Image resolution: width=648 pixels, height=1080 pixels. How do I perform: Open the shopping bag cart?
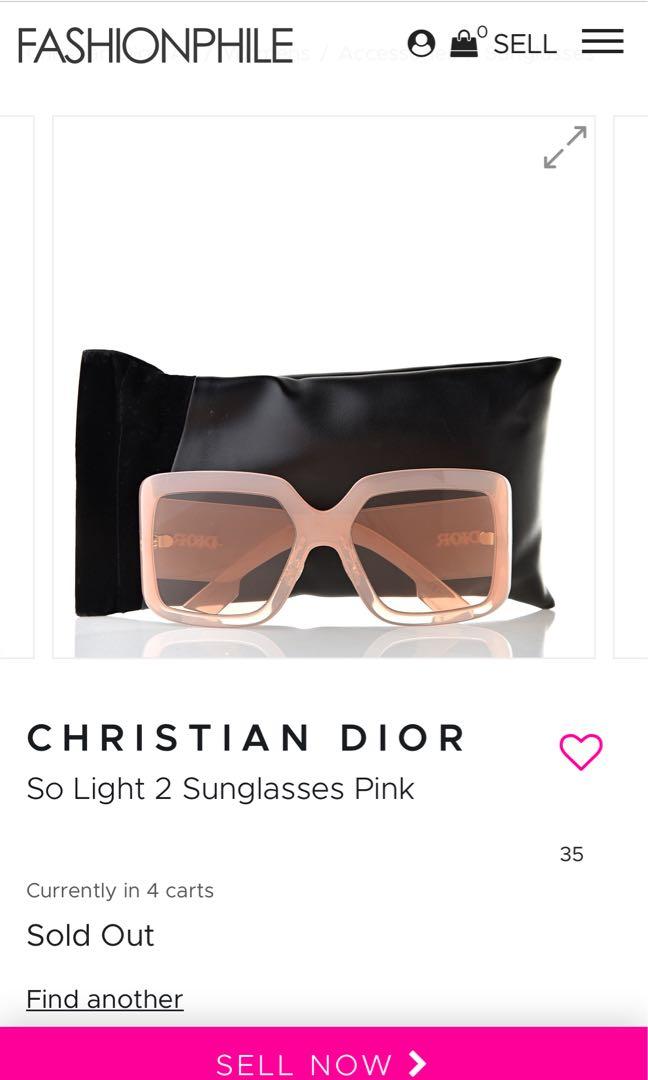click(x=464, y=43)
